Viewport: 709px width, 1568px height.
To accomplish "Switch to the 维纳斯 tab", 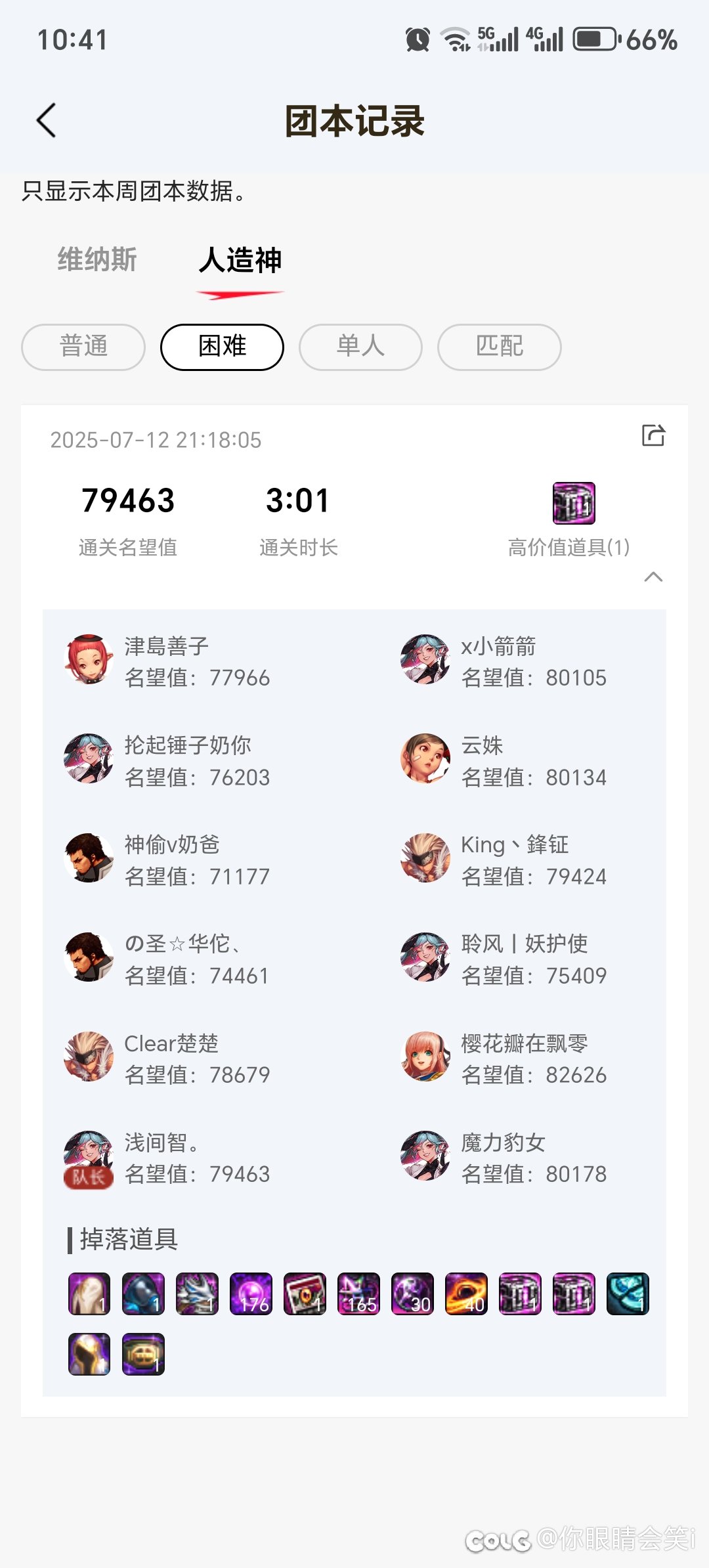I will [x=97, y=260].
